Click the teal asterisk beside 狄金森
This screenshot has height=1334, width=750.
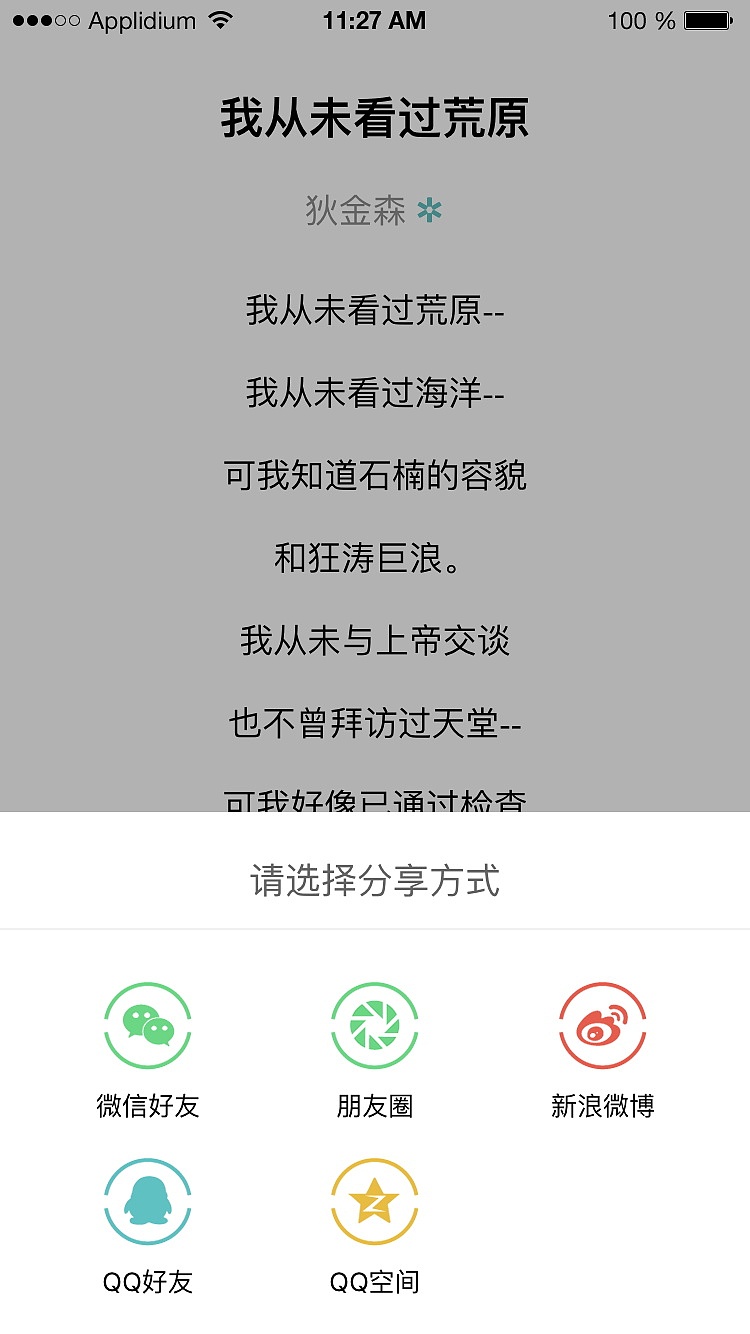[430, 209]
